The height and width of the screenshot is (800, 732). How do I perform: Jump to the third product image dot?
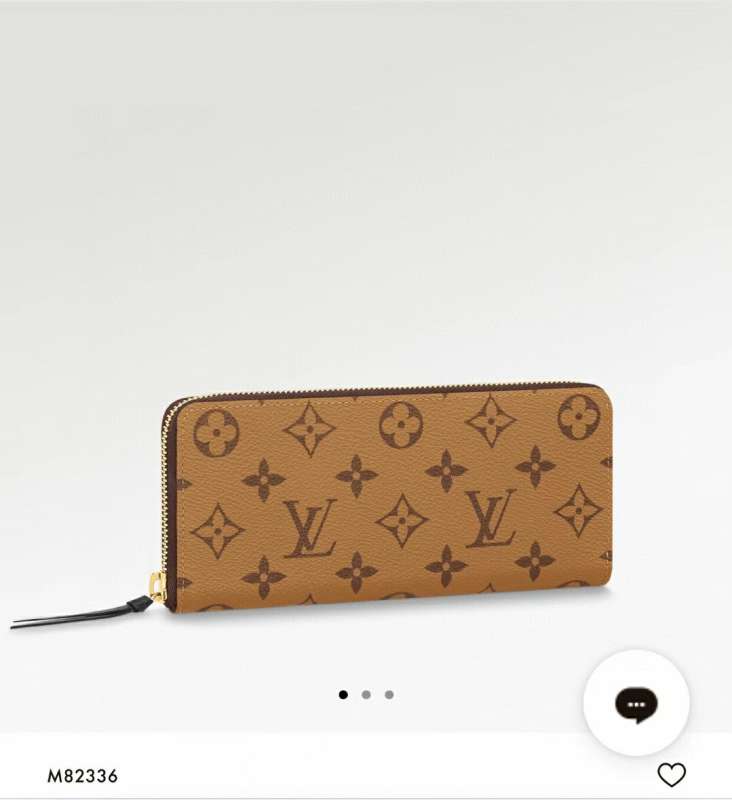(x=389, y=694)
